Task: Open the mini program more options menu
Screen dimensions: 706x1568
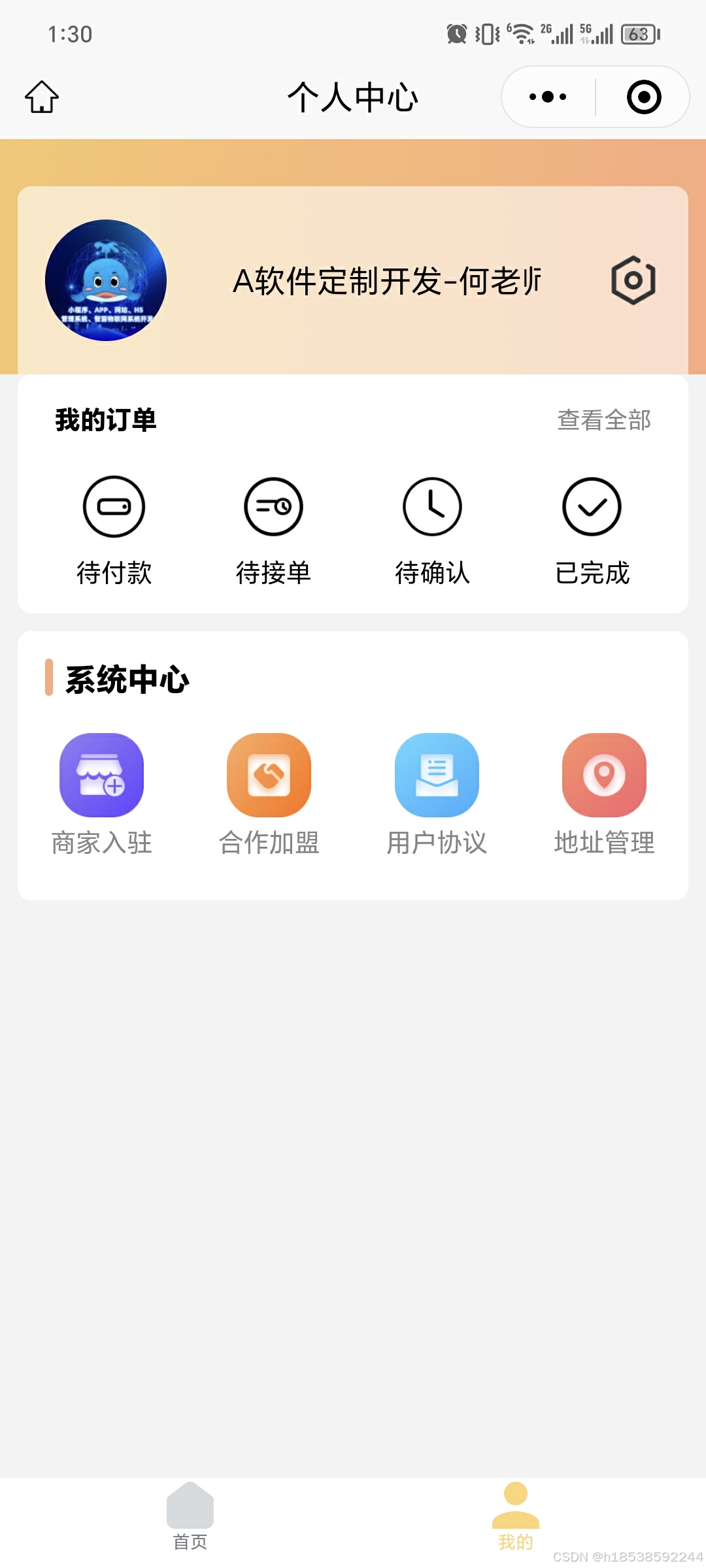Action: pos(548,97)
